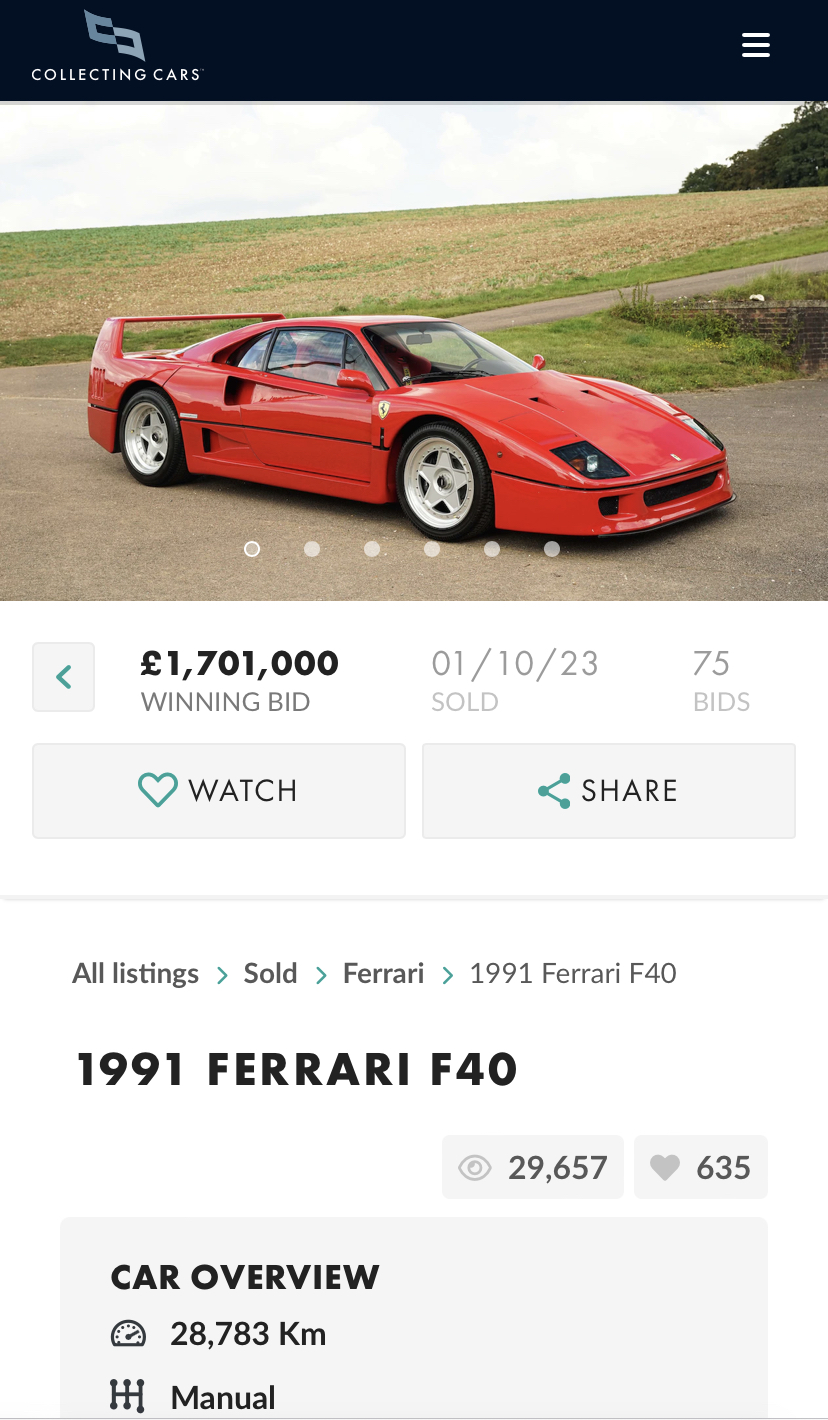Open the hamburger navigation menu
828x1420 pixels.
click(756, 45)
